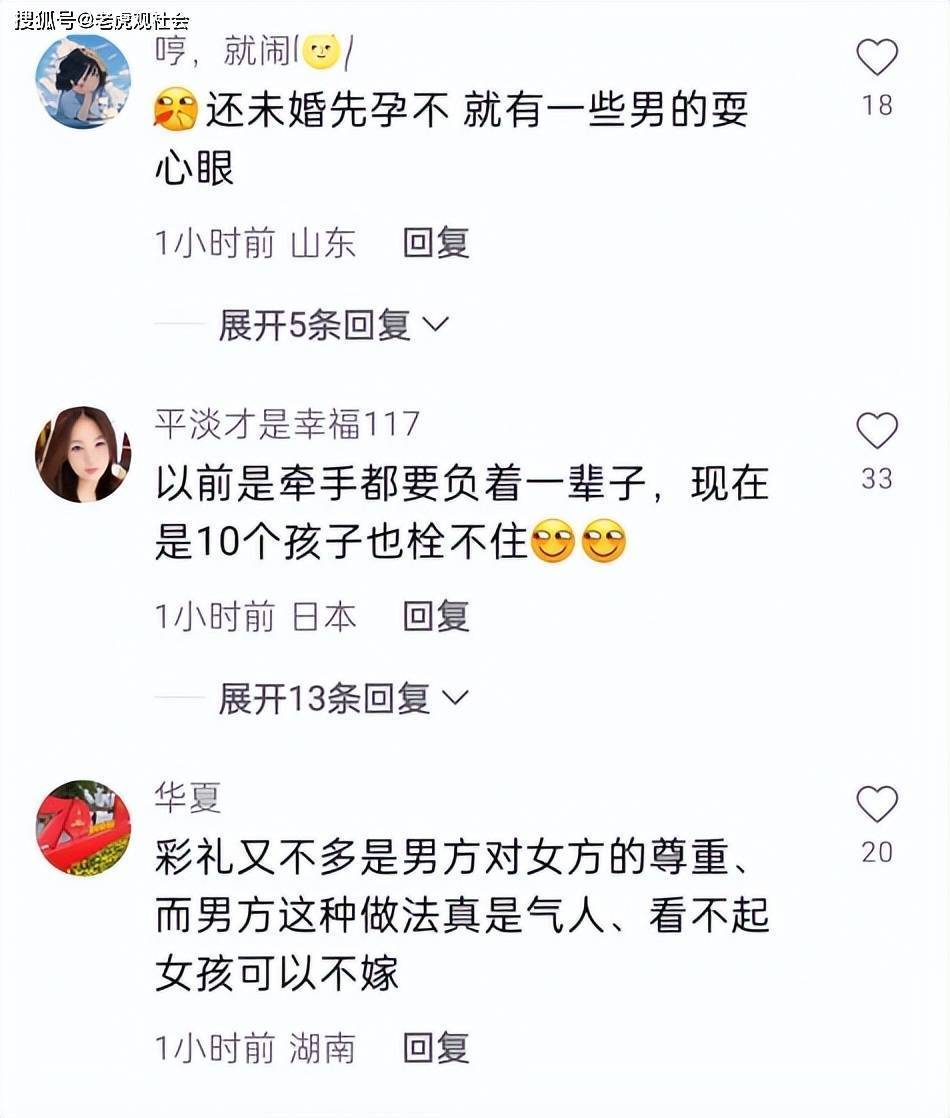Expand the 5 replies

coord(334,325)
